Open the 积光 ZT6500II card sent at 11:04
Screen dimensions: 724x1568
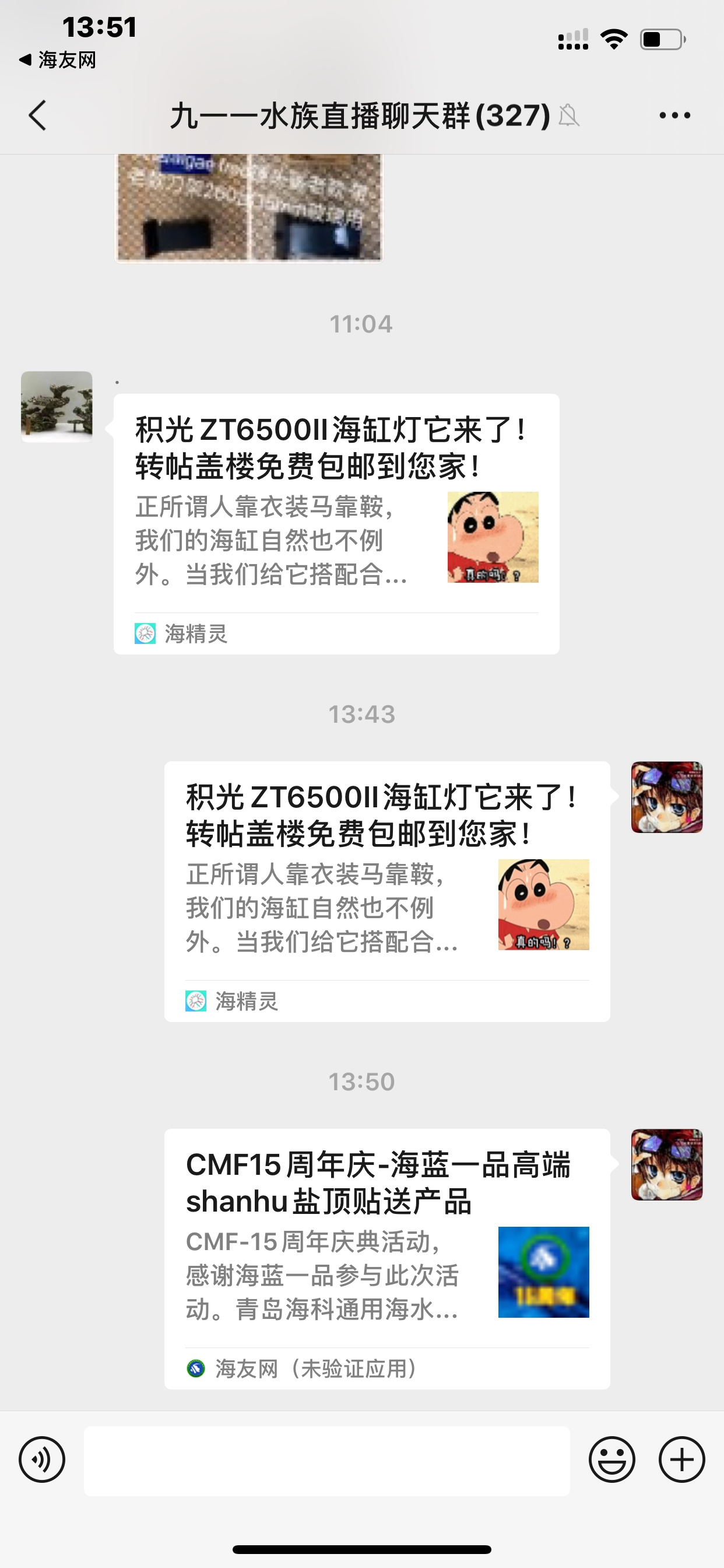click(336, 523)
